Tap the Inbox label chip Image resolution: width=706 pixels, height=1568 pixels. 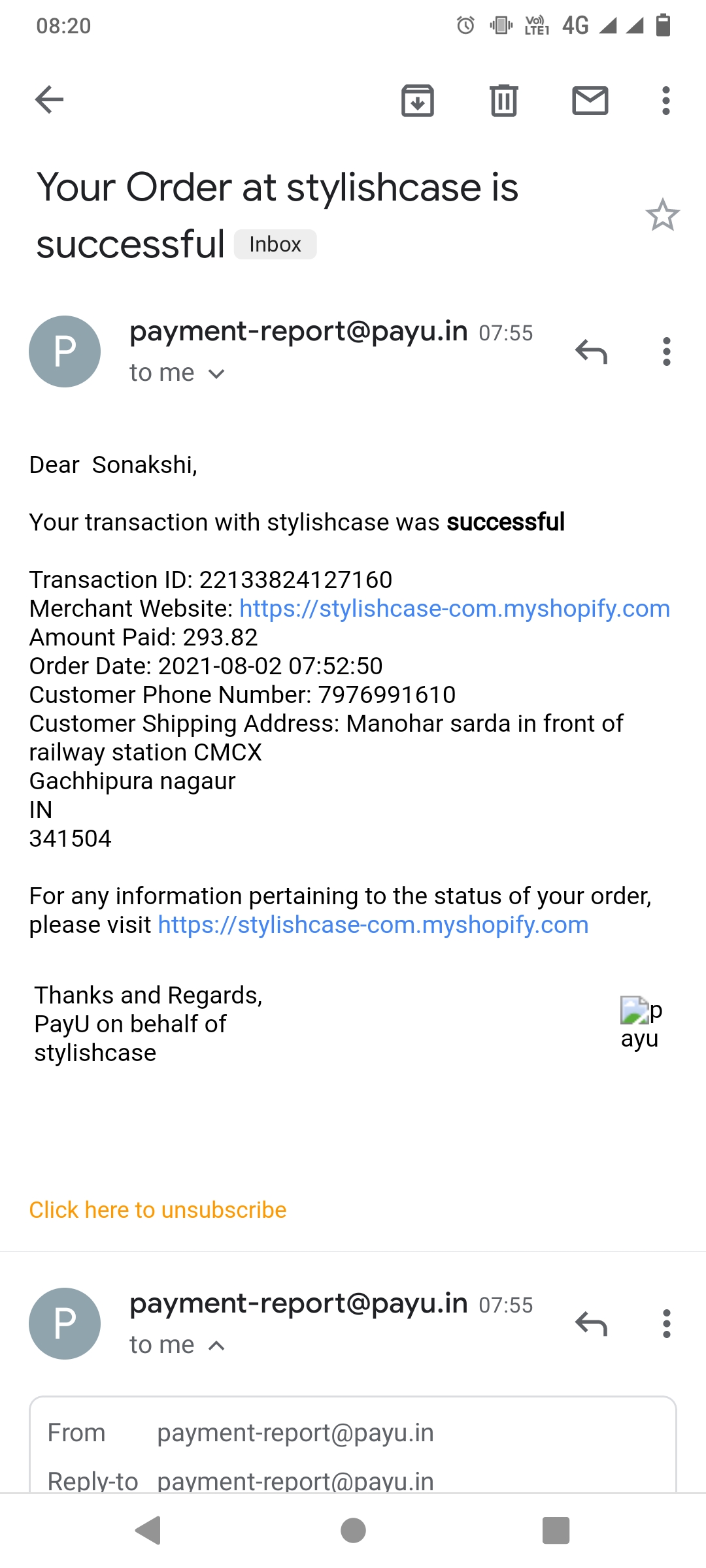(x=275, y=244)
